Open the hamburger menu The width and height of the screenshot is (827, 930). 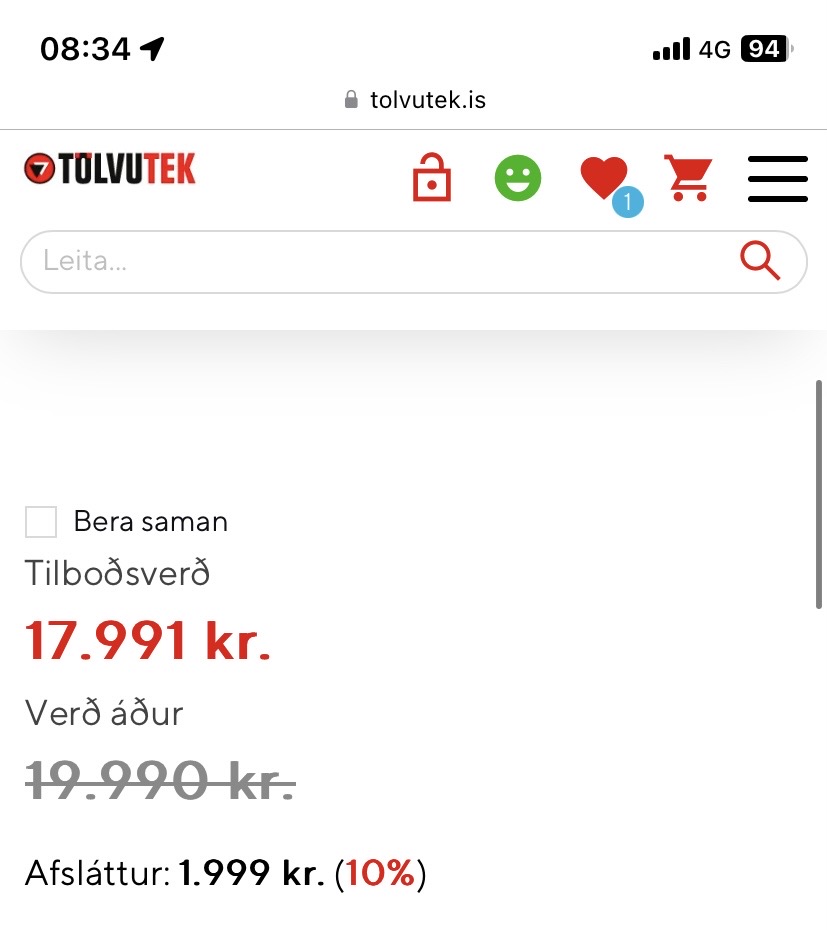click(x=777, y=179)
